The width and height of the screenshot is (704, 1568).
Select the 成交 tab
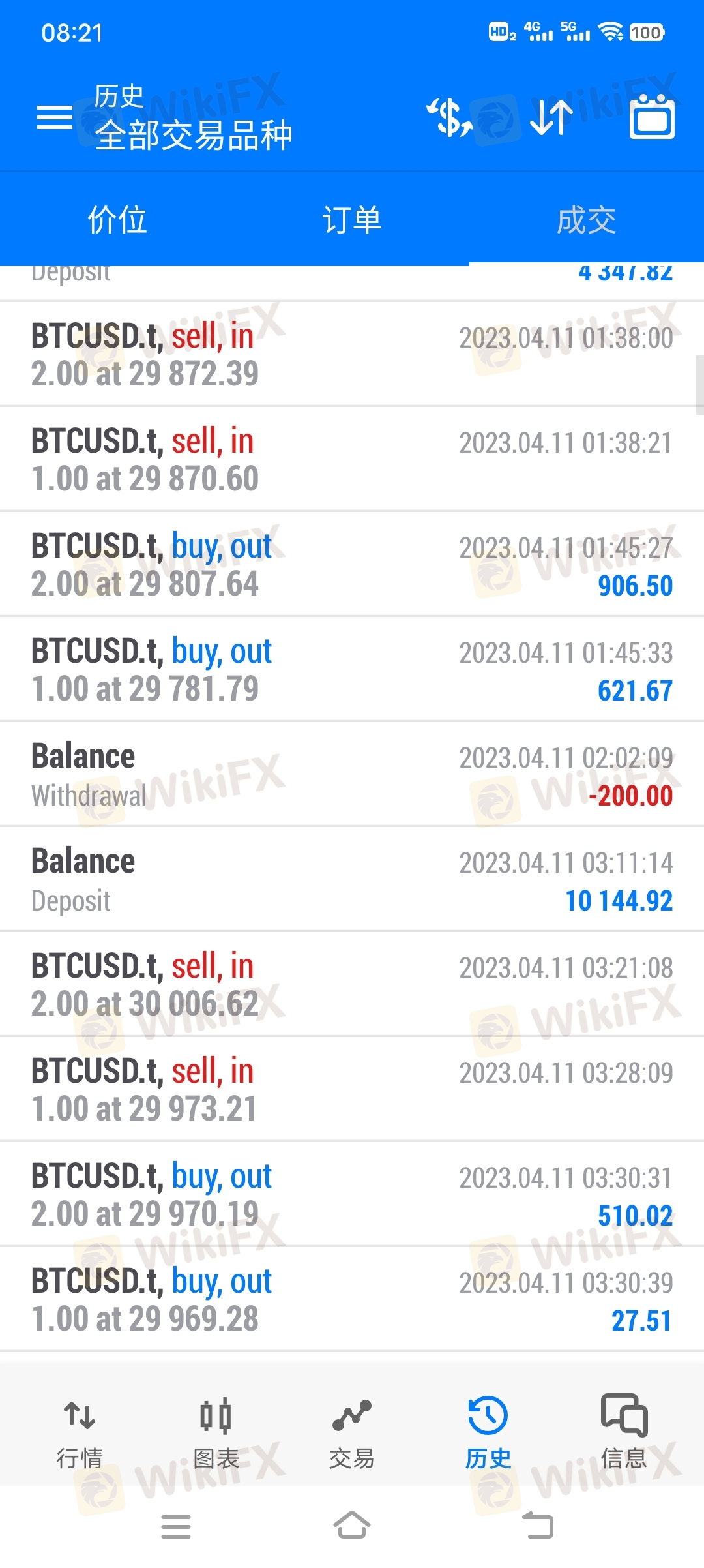pyautogui.click(x=587, y=219)
